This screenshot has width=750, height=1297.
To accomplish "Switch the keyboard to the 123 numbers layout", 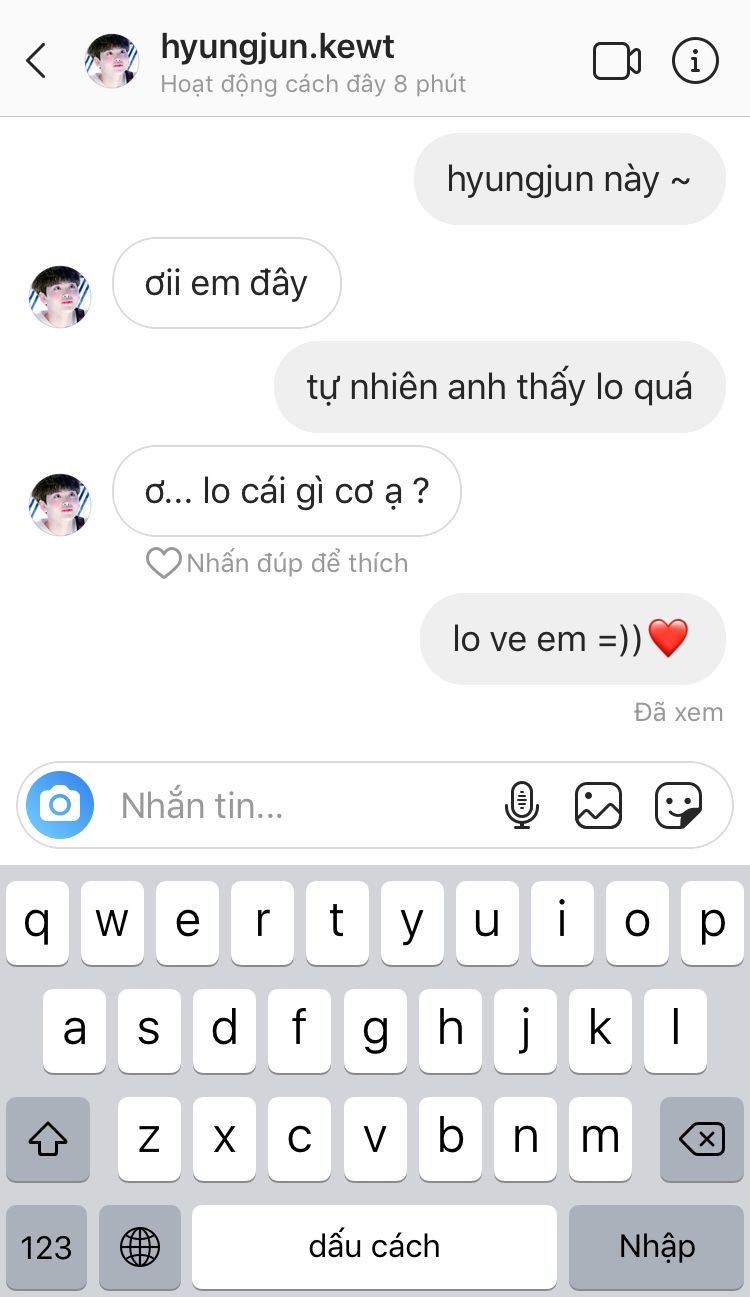I will pyautogui.click(x=46, y=1247).
